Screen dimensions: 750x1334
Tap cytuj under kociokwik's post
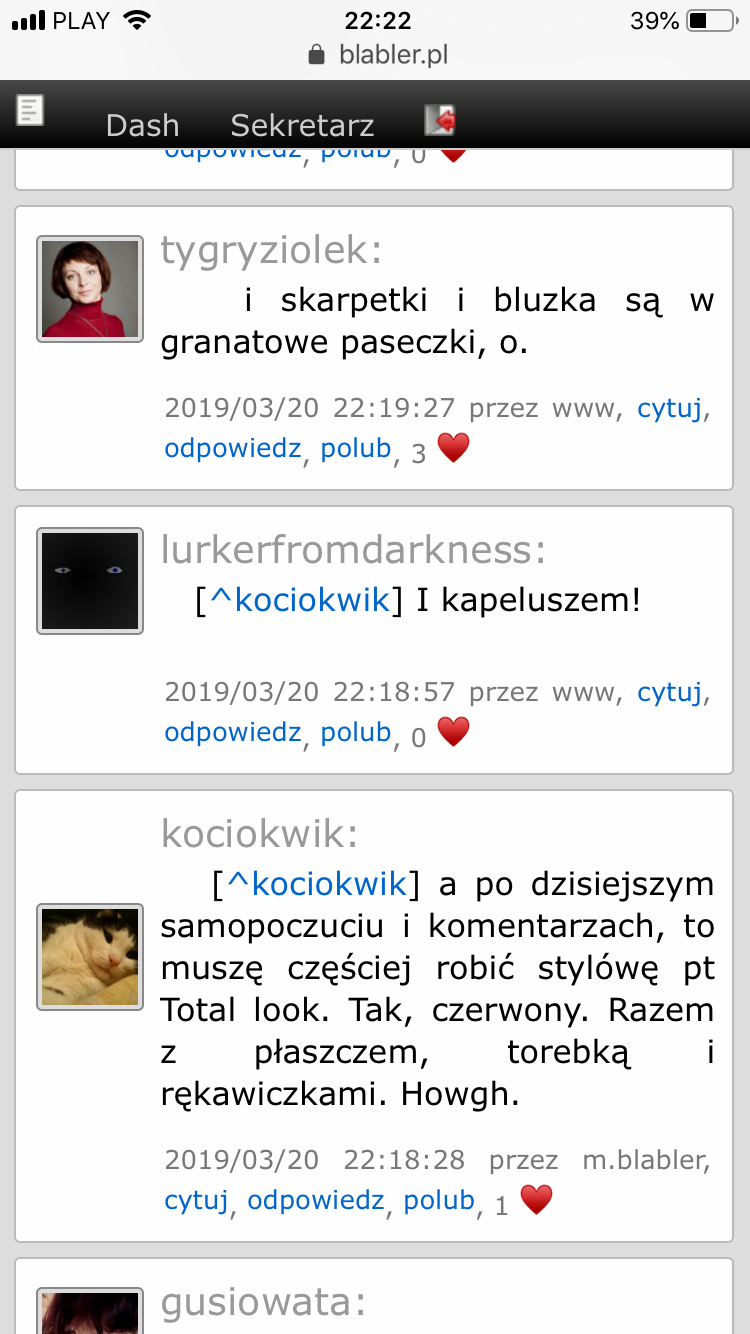point(196,1200)
